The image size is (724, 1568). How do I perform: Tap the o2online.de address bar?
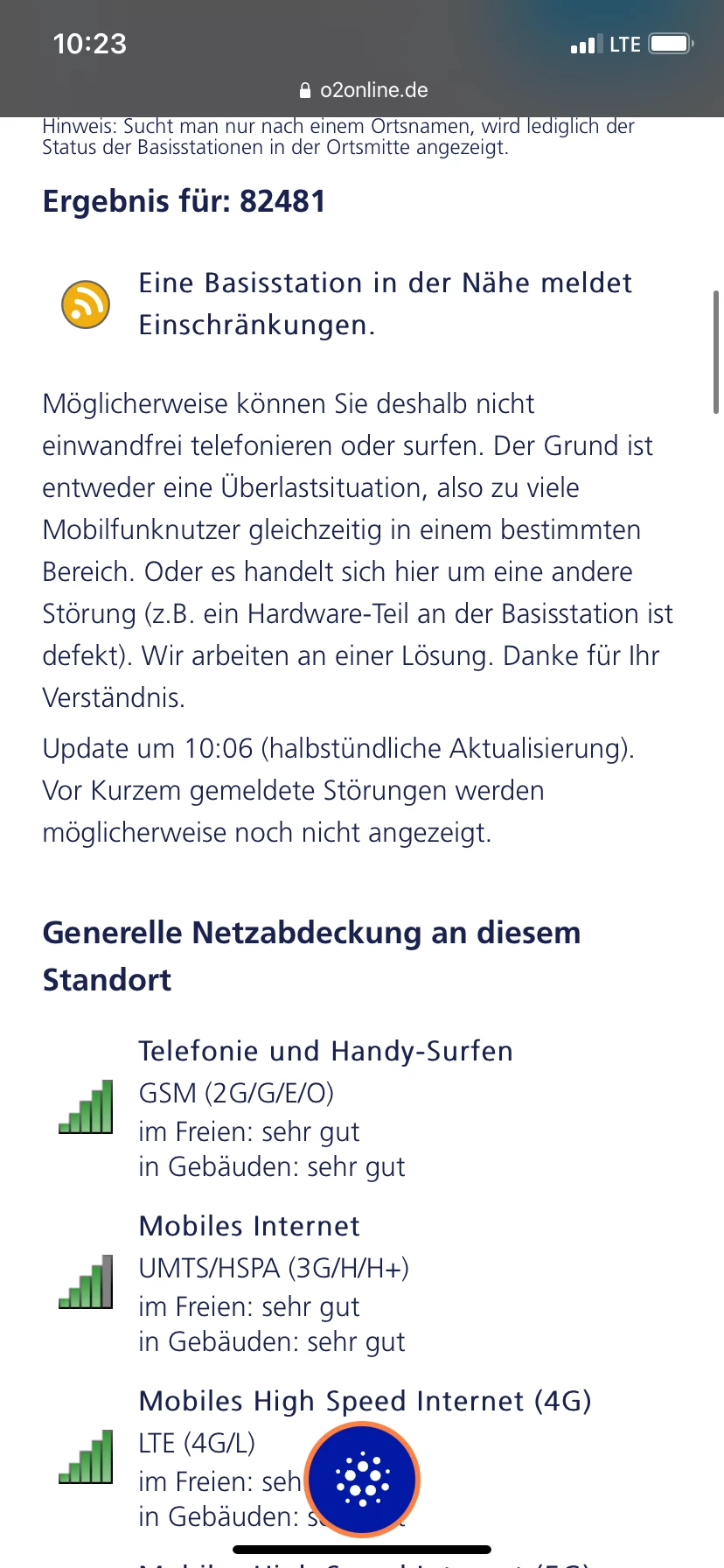(x=363, y=90)
